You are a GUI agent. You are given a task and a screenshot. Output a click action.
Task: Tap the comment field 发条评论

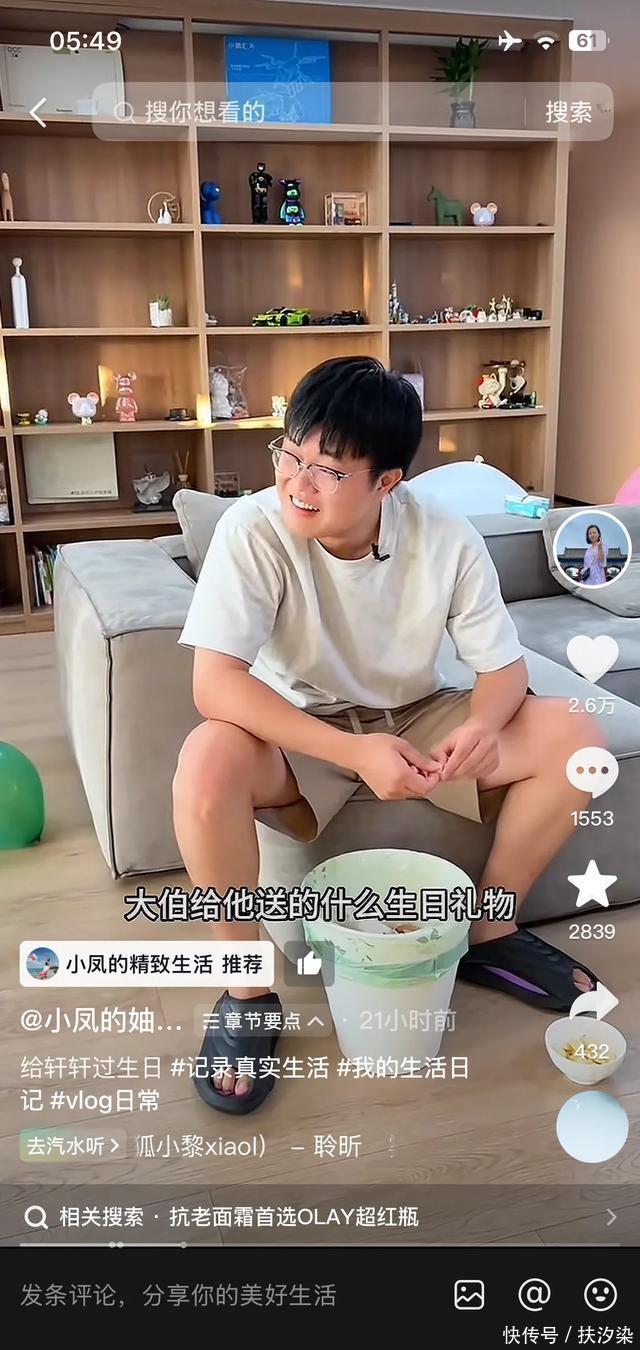180,1295
